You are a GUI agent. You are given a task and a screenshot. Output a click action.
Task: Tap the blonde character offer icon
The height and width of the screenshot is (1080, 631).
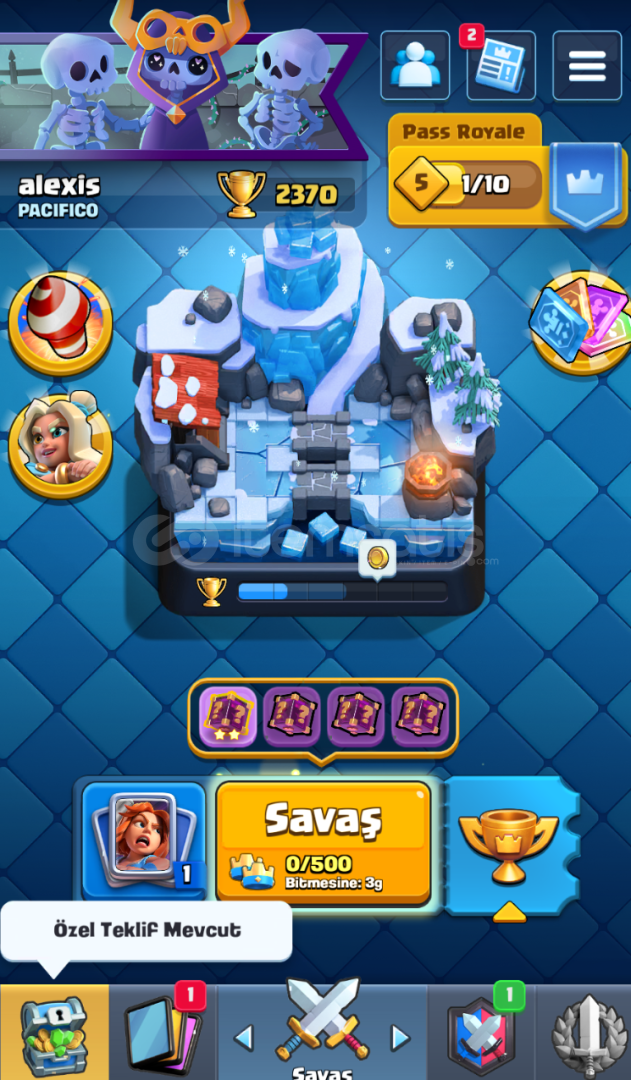61,446
